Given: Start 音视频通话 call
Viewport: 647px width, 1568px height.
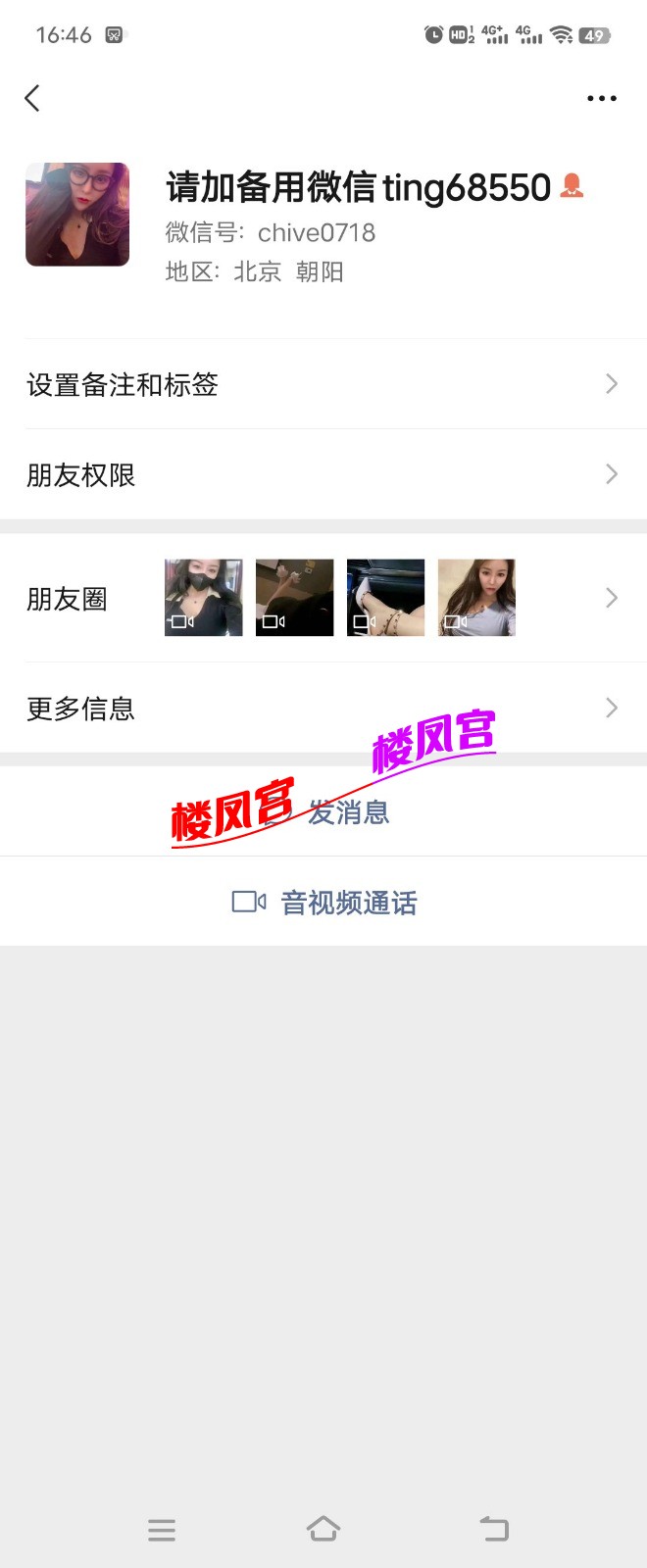Looking at the screenshot, I should coord(323,903).
